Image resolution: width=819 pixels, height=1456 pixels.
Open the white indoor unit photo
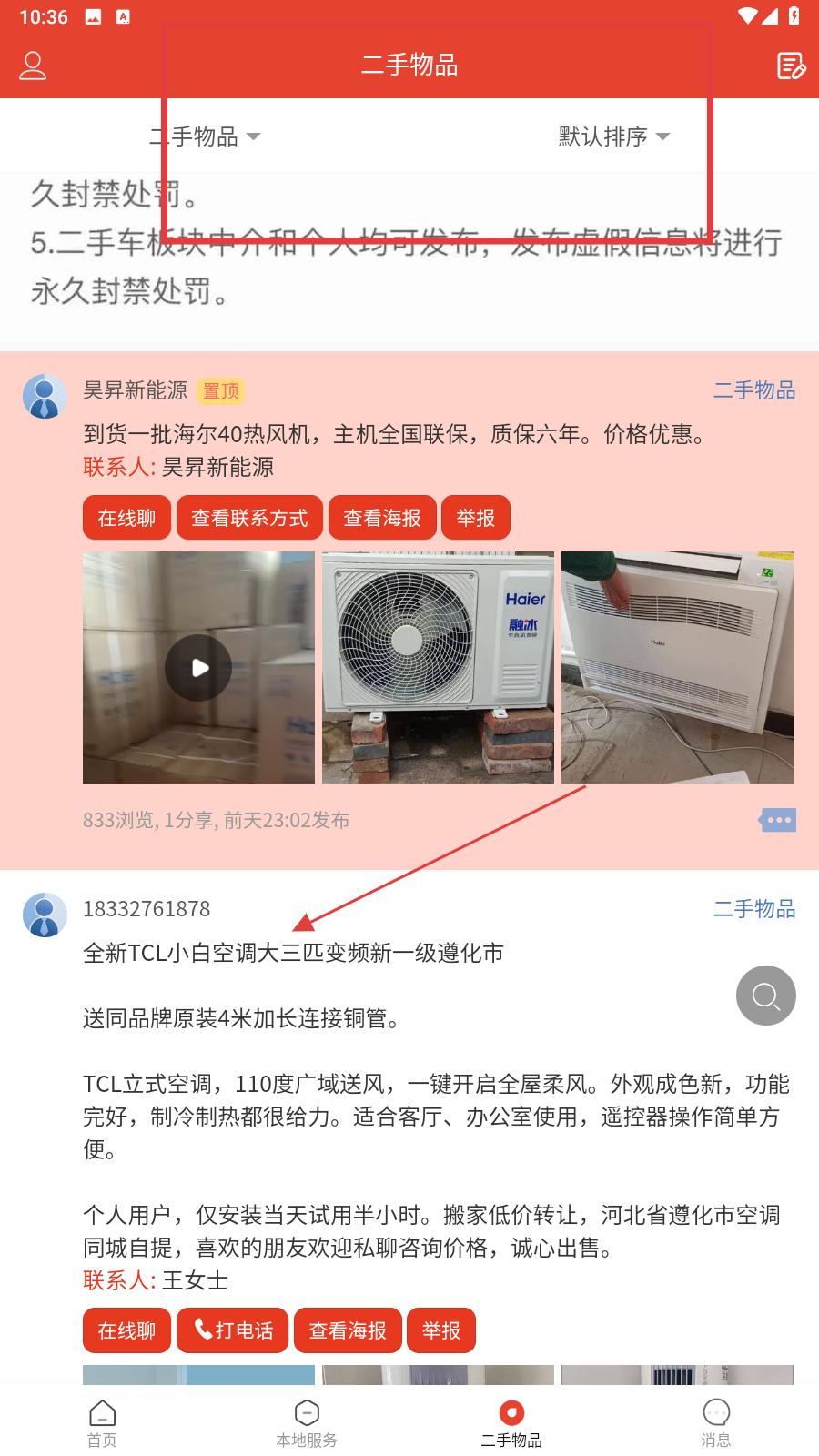pyautogui.click(x=677, y=667)
